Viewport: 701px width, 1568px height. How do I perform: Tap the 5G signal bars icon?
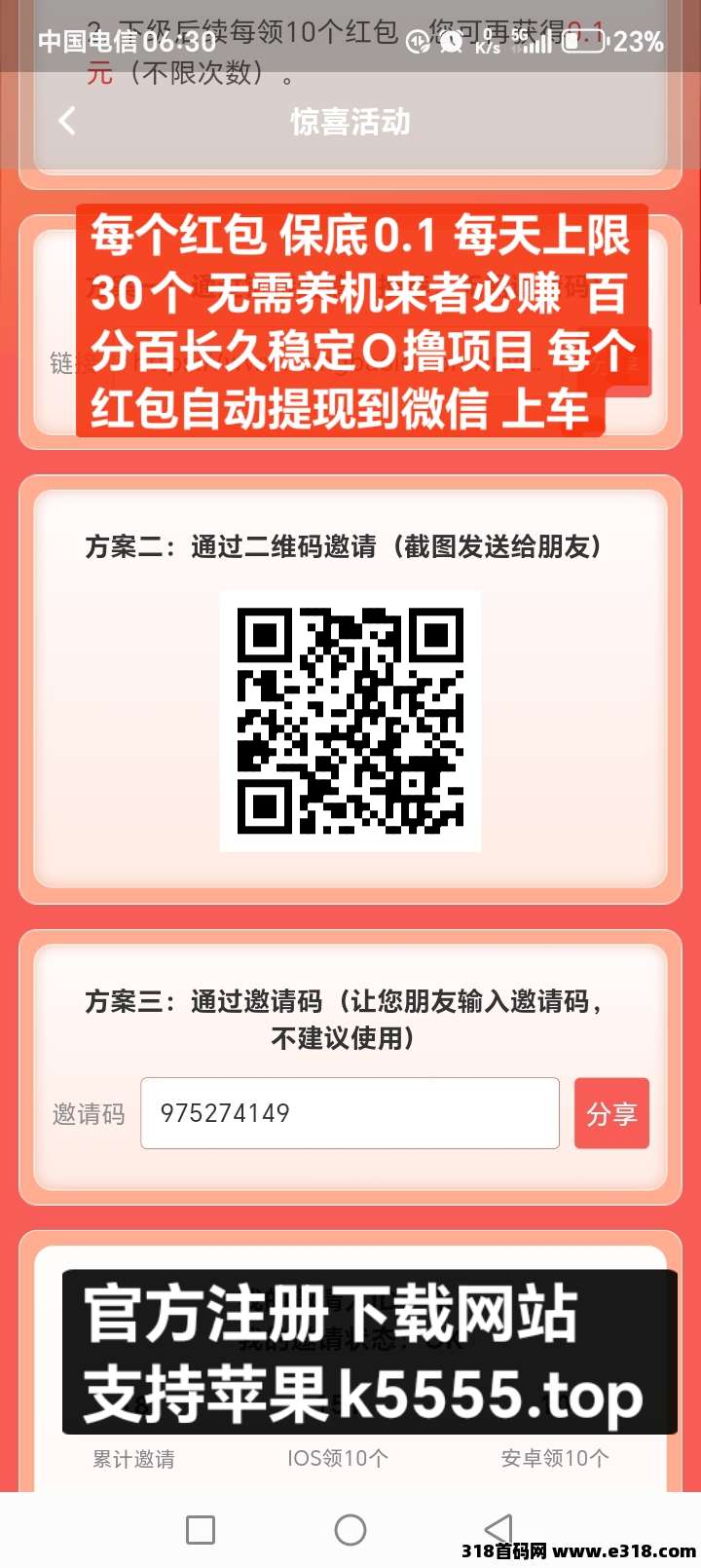534,43
